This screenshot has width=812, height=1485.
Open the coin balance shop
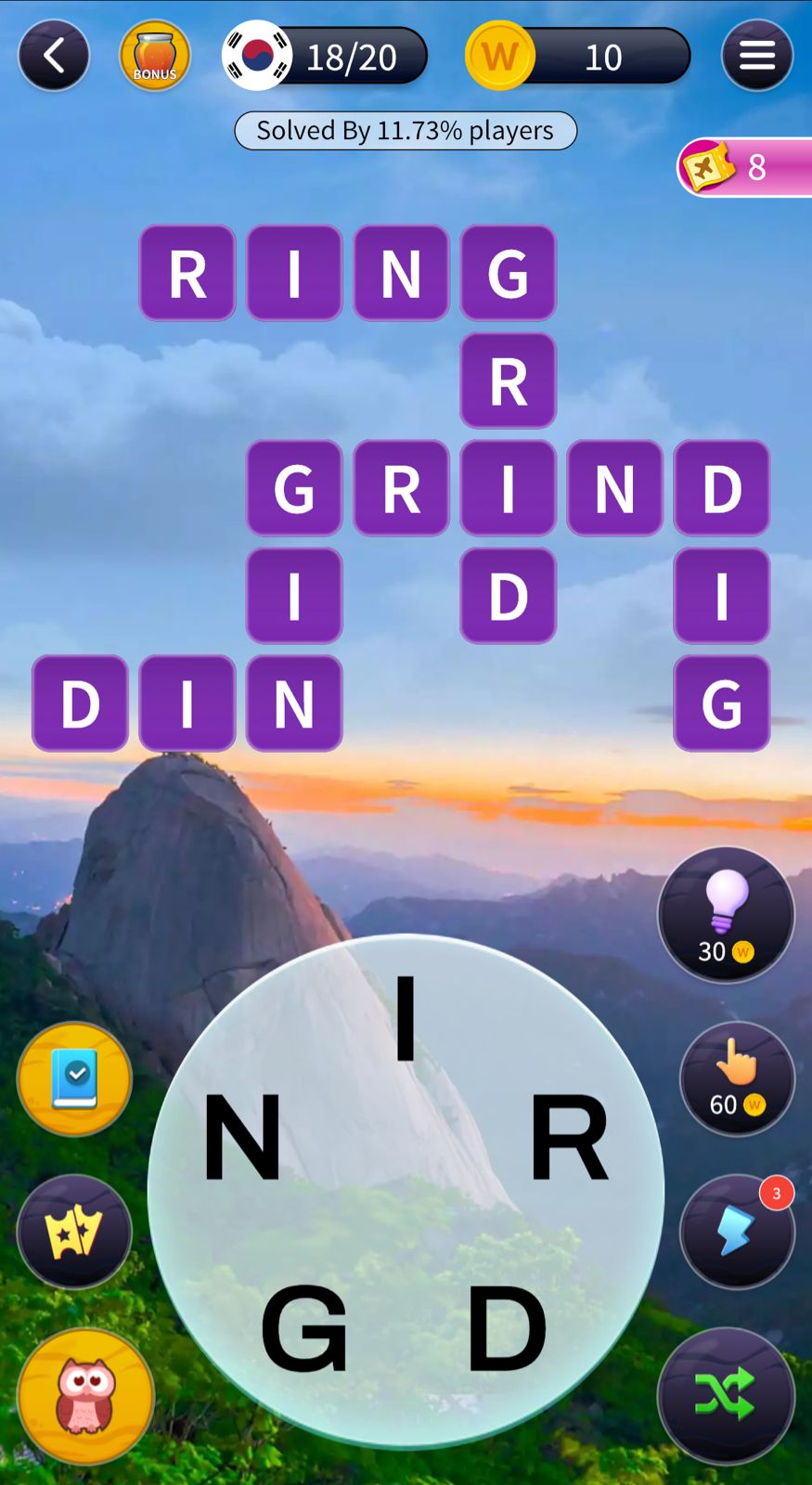pos(577,57)
